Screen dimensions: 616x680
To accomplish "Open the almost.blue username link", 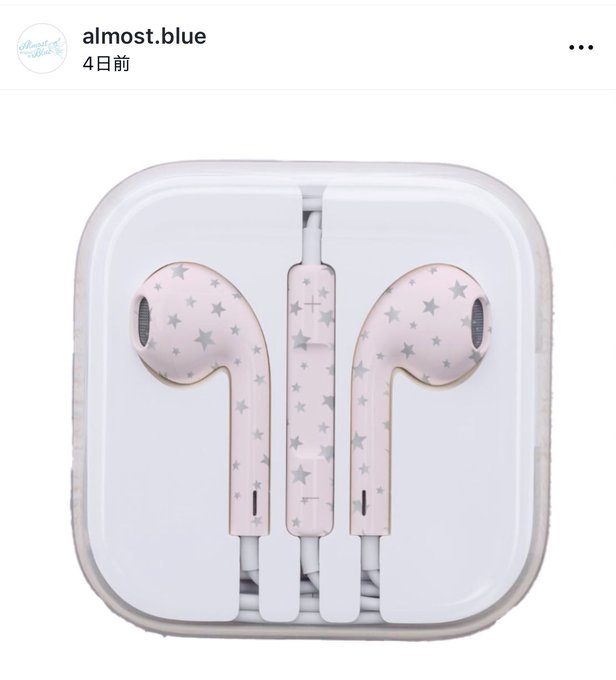I will coord(146,37).
